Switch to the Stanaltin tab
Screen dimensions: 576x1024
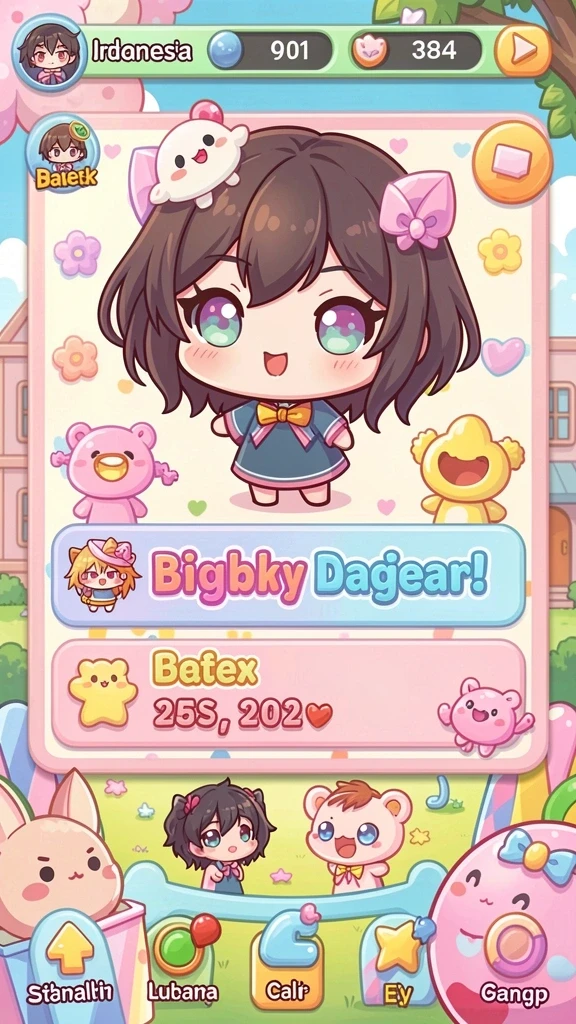pyautogui.click(x=69, y=965)
